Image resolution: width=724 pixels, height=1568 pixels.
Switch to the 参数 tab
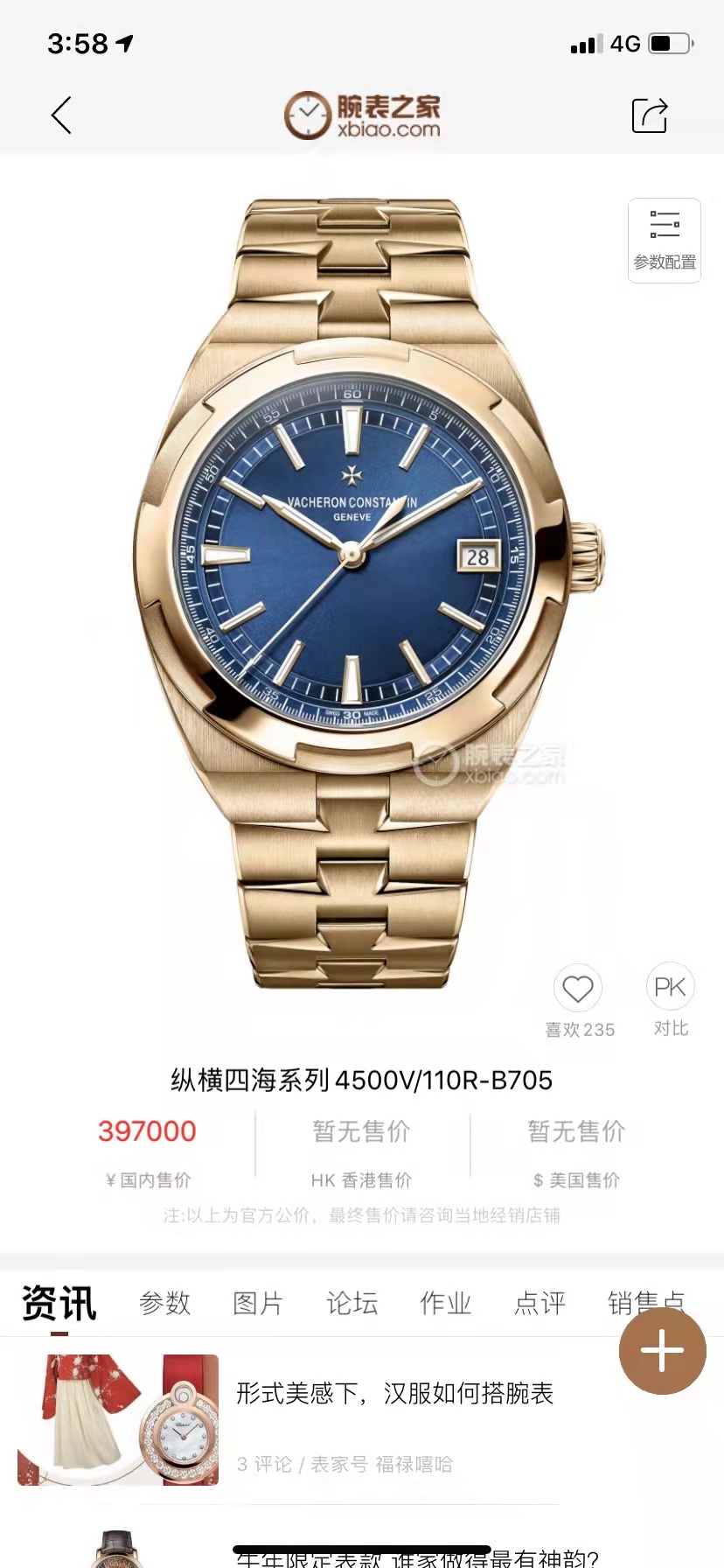pyautogui.click(x=164, y=1303)
